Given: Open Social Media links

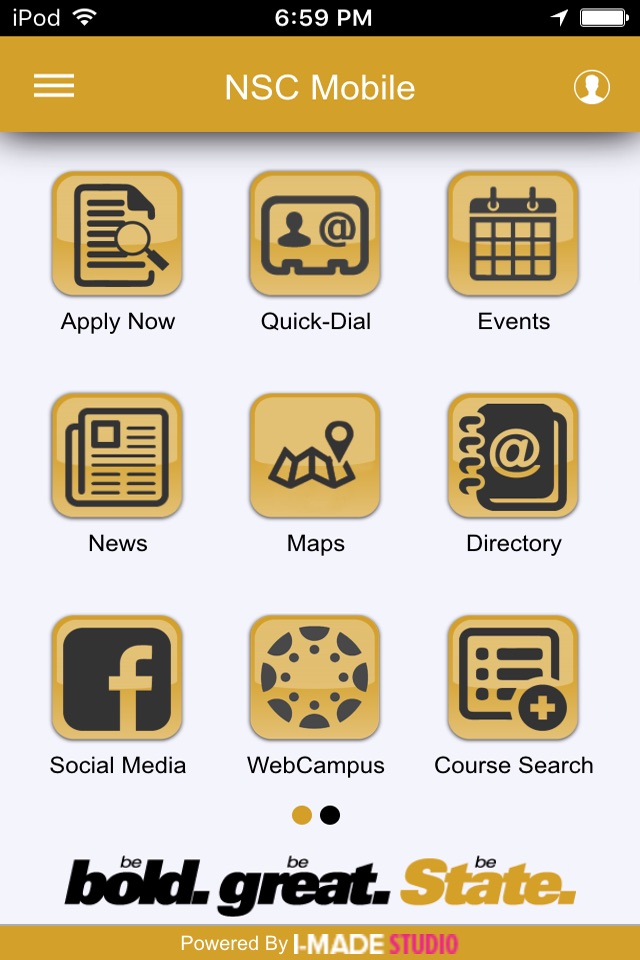Looking at the screenshot, I should point(117,678).
